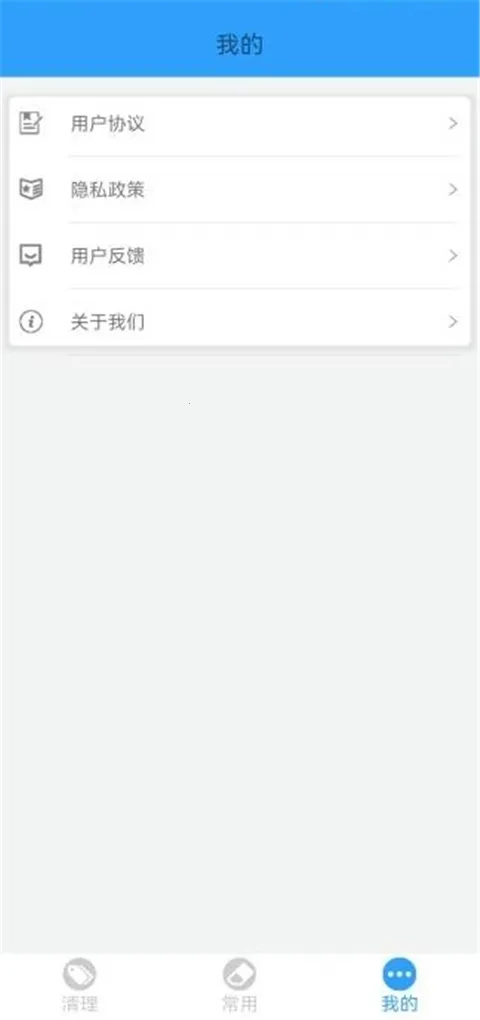The height and width of the screenshot is (1020, 480).
Task: Open the 用户协议 row
Action: (239, 124)
